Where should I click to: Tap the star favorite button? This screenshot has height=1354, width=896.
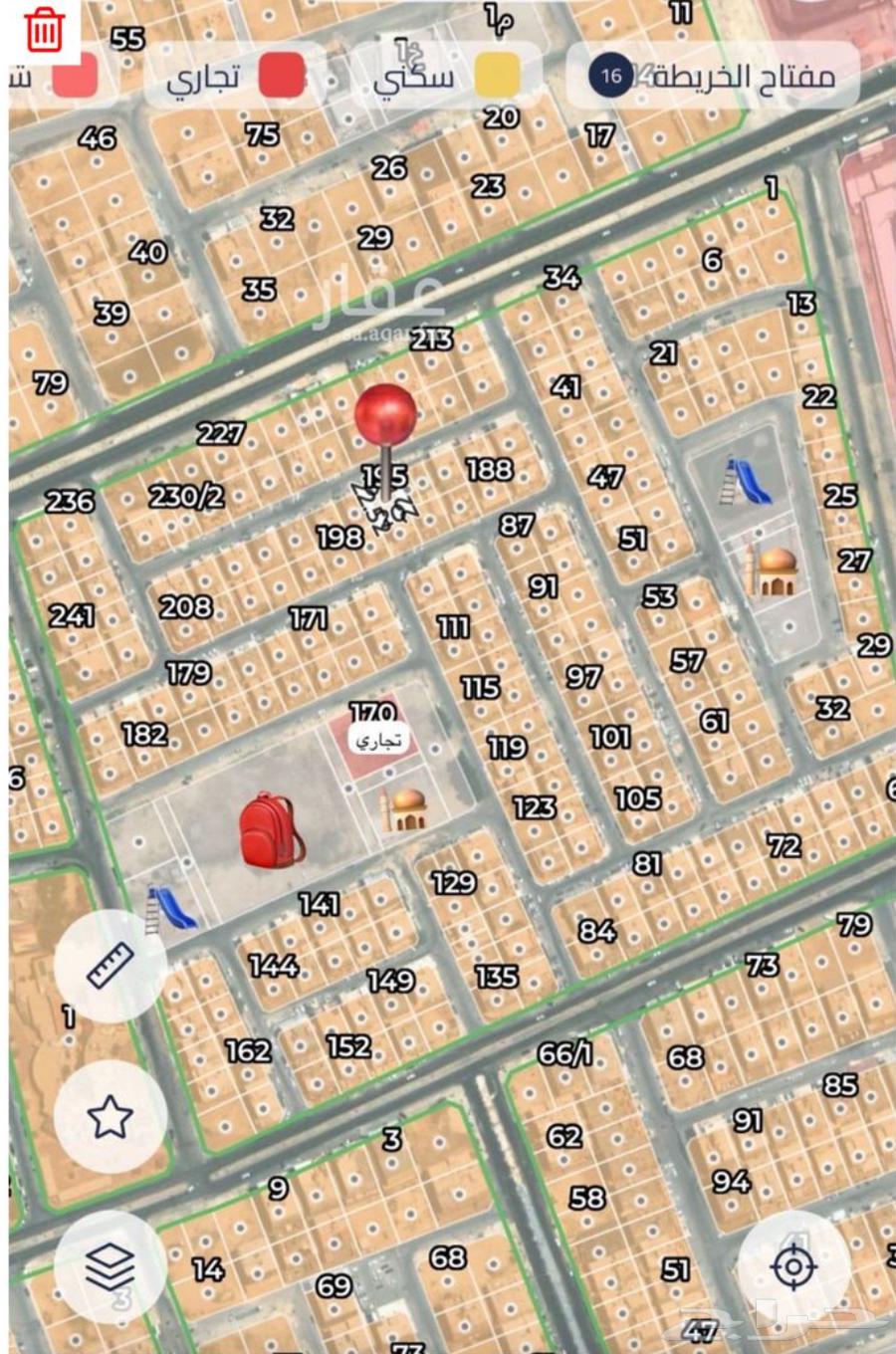point(110,1116)
